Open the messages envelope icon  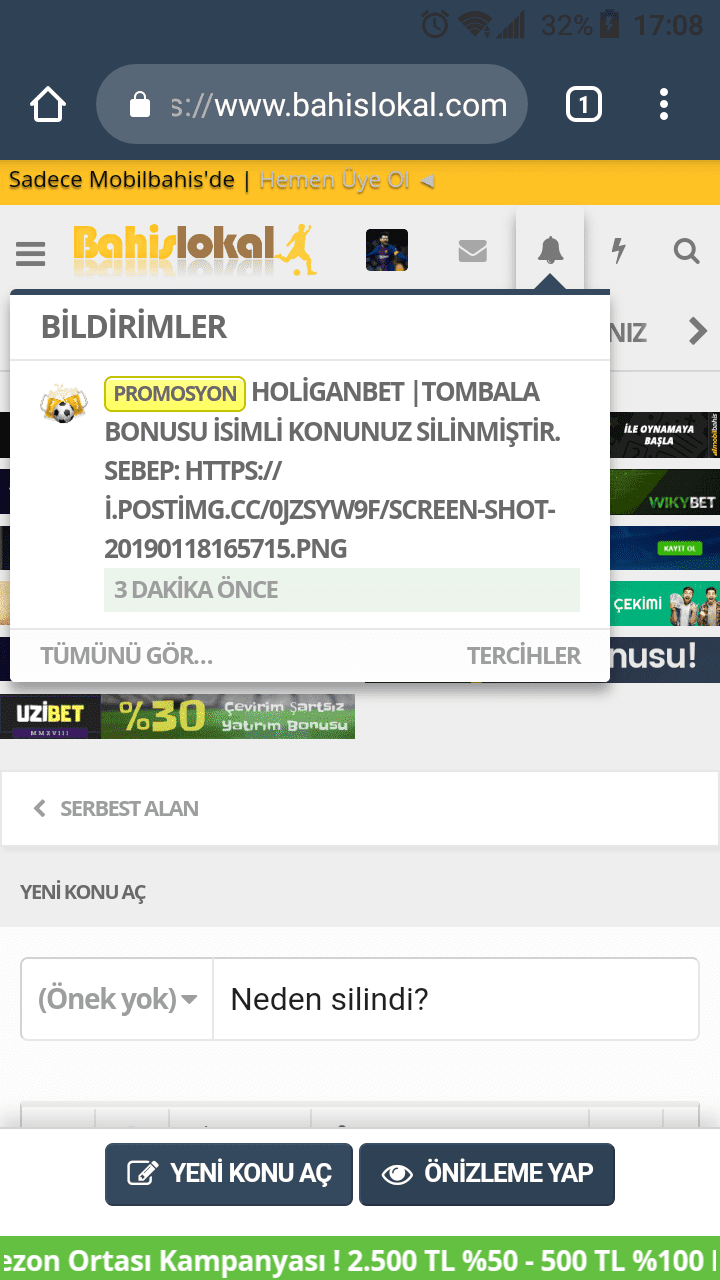(472, 251)
